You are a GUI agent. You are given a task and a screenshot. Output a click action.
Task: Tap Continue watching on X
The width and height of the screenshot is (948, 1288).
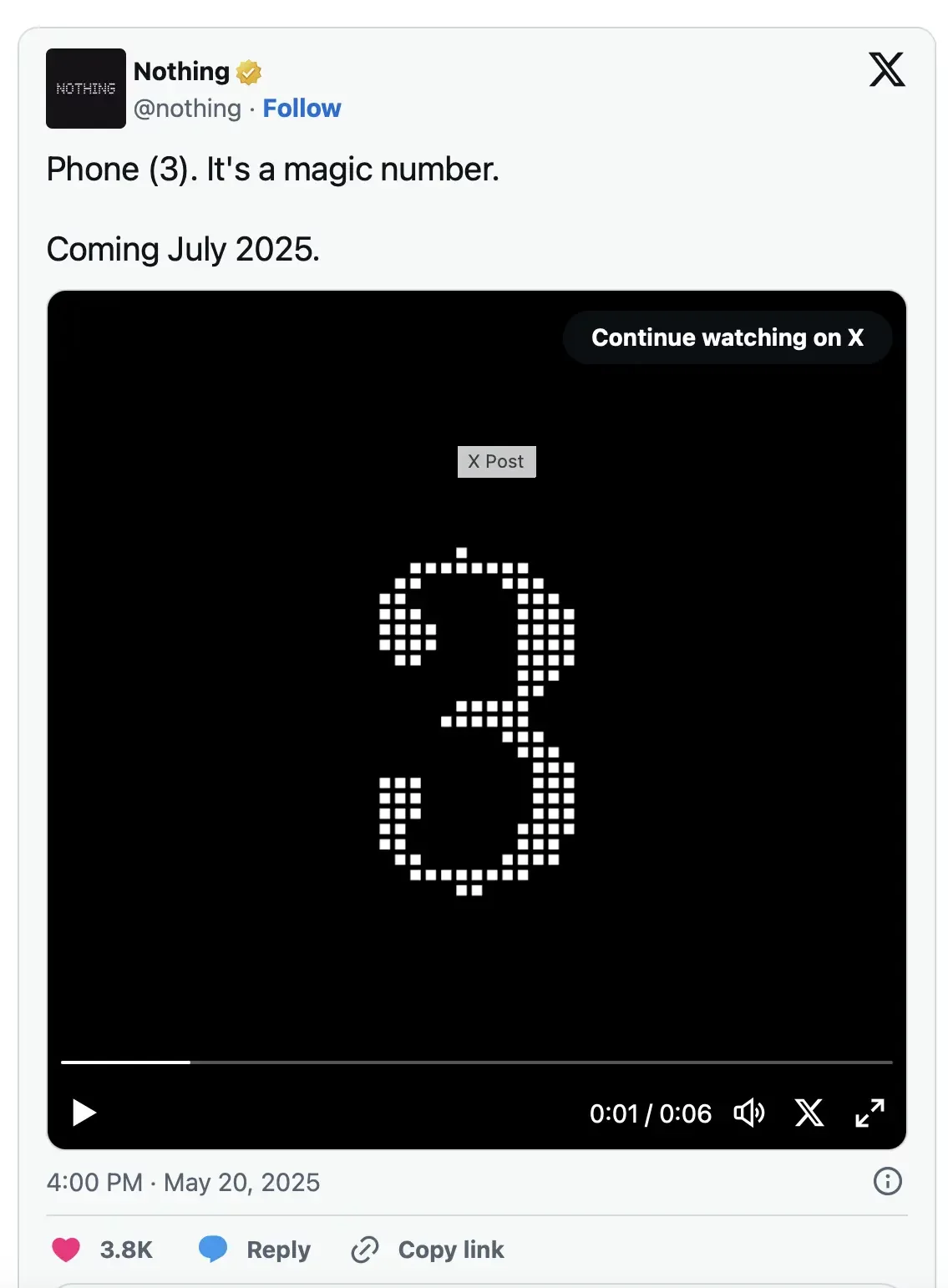click(727, 337)
